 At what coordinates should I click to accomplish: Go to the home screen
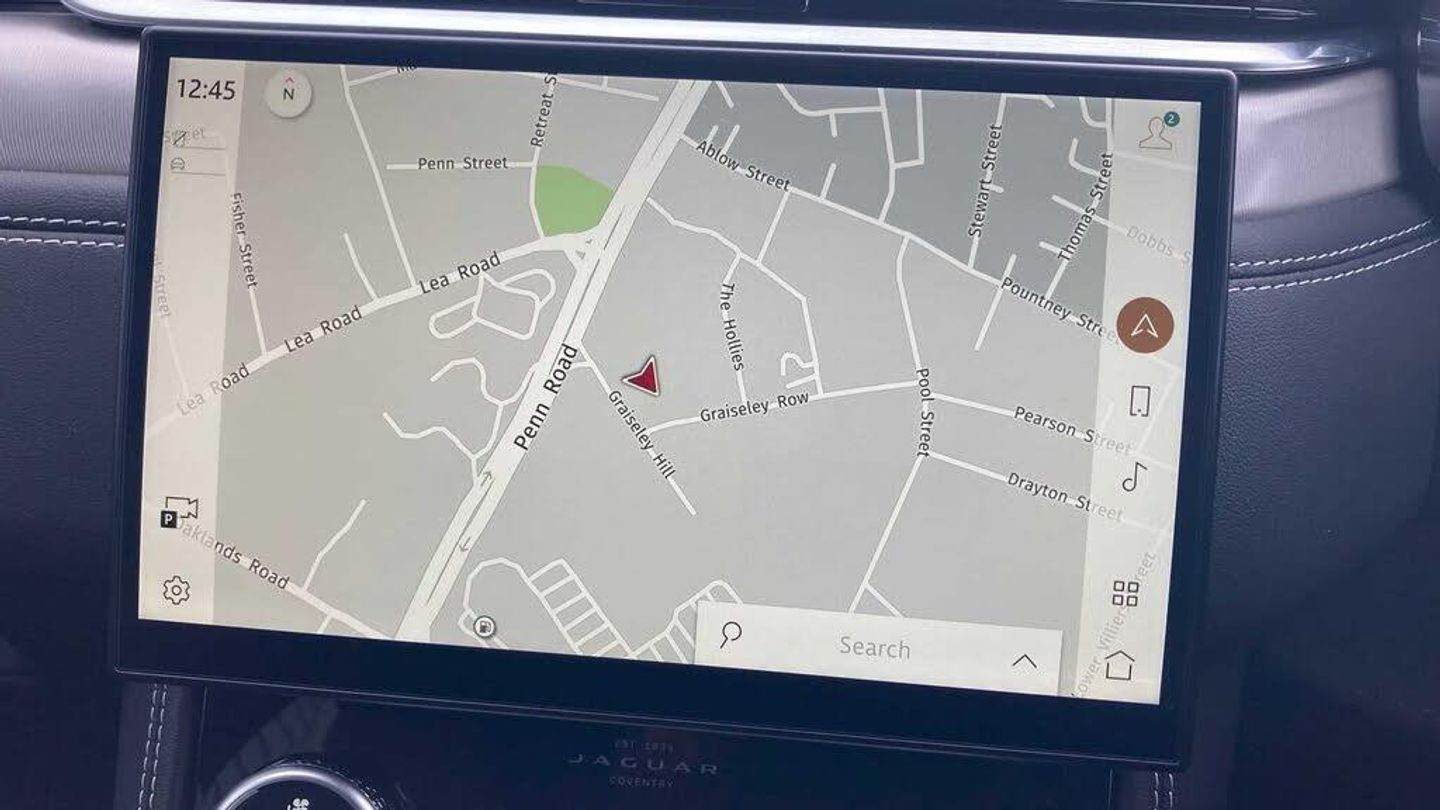pos(1120,664)
